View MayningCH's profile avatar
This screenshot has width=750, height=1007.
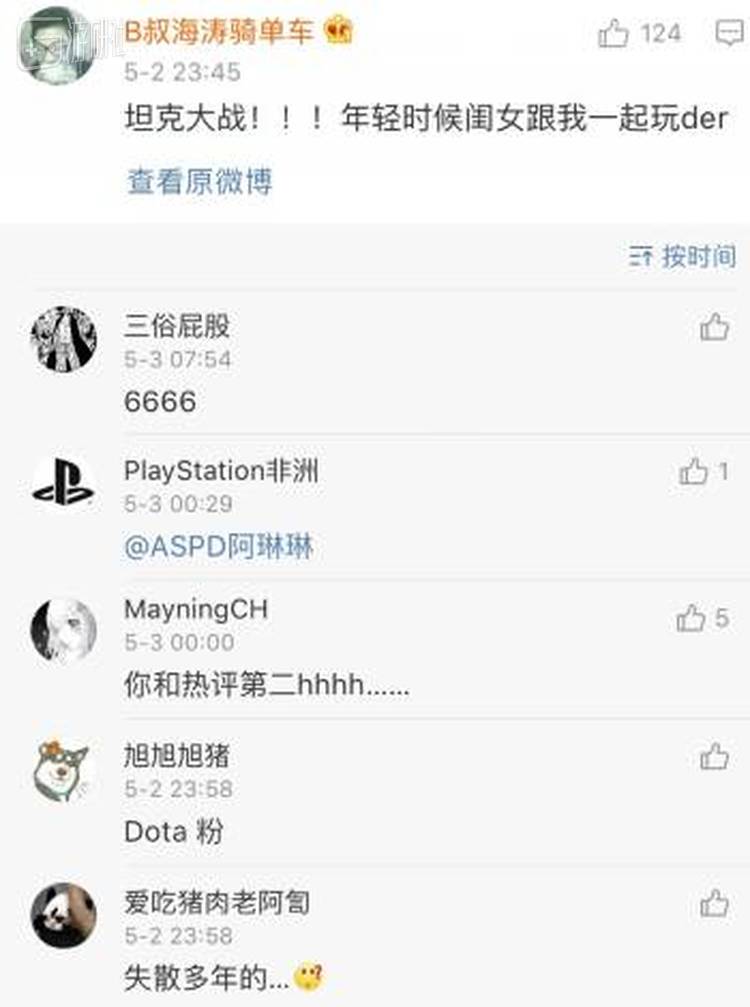[x=64, y=631]
